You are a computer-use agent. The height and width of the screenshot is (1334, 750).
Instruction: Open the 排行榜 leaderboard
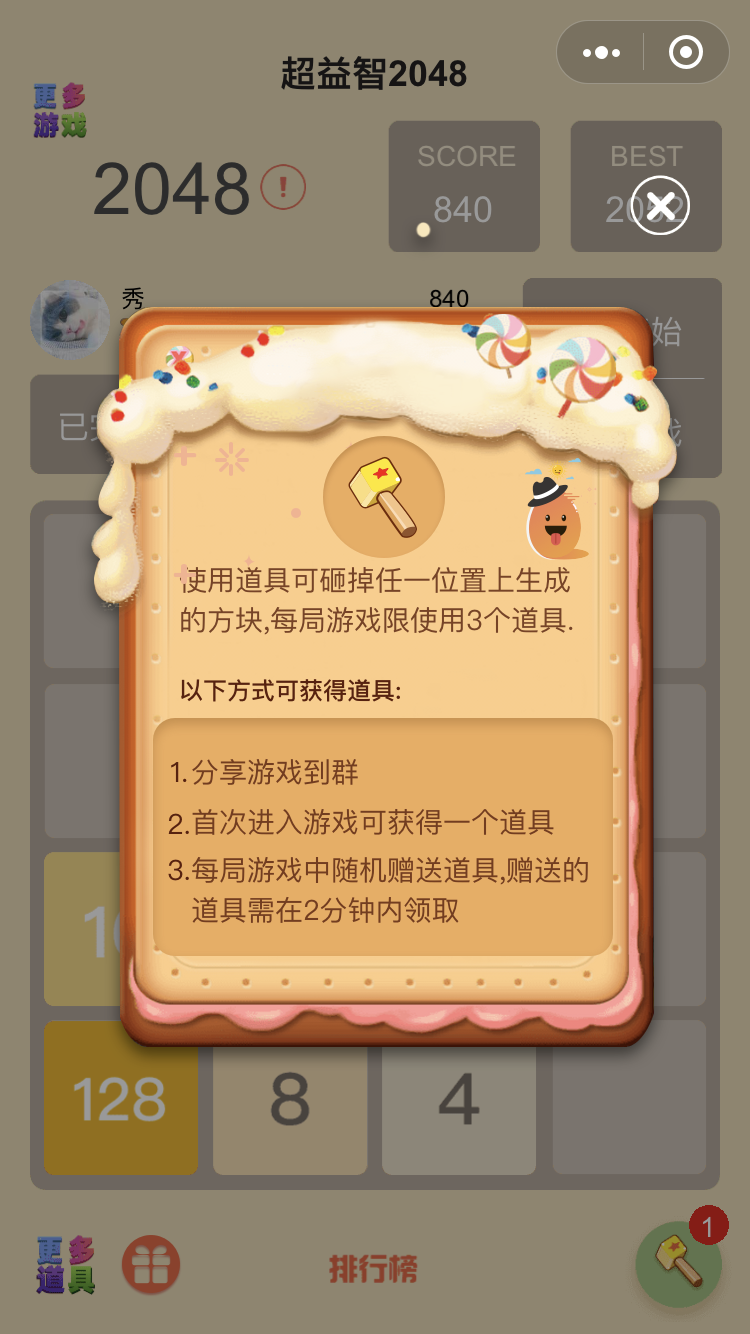[373, 1269]
